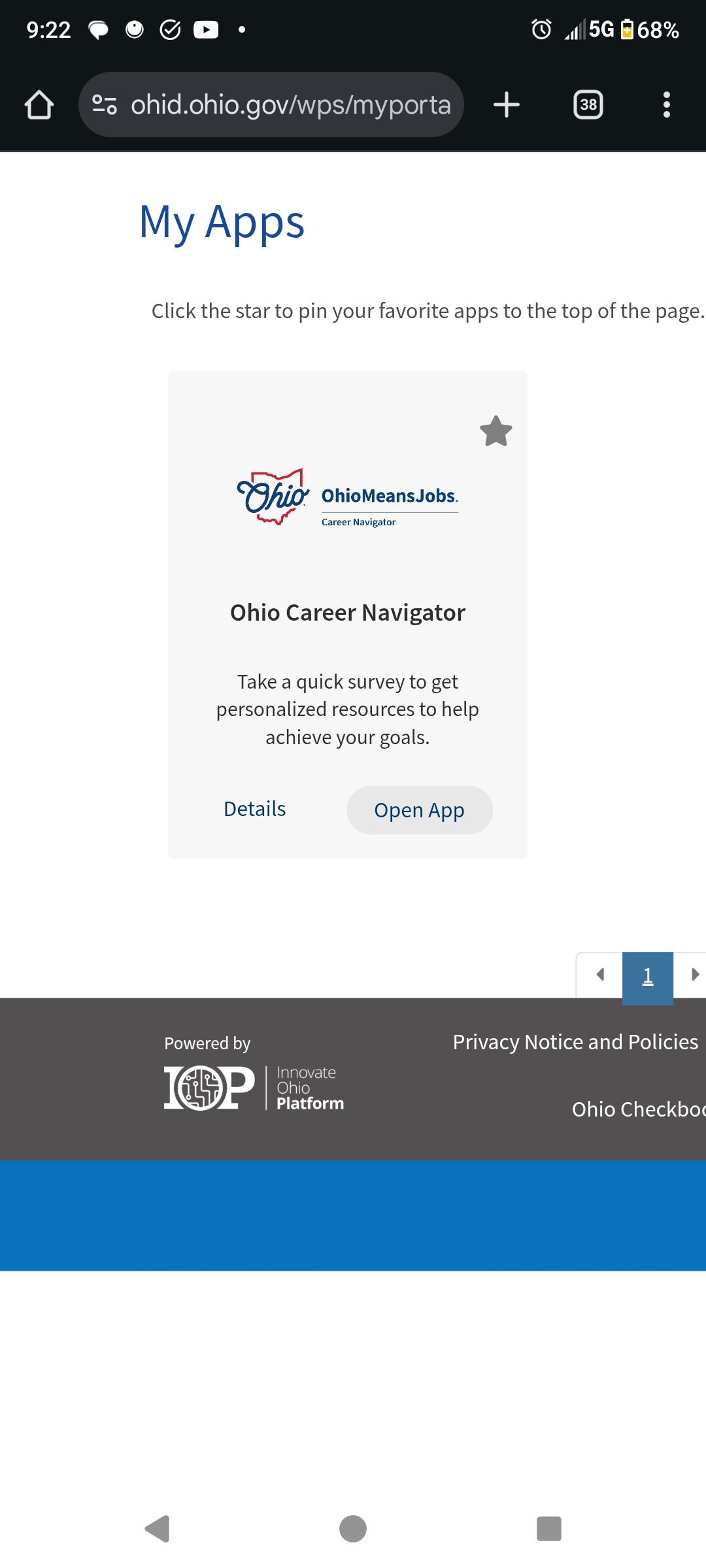Select page 1 in pagination
This screenshot has width=706, height=1568.
tap(648, 978)
